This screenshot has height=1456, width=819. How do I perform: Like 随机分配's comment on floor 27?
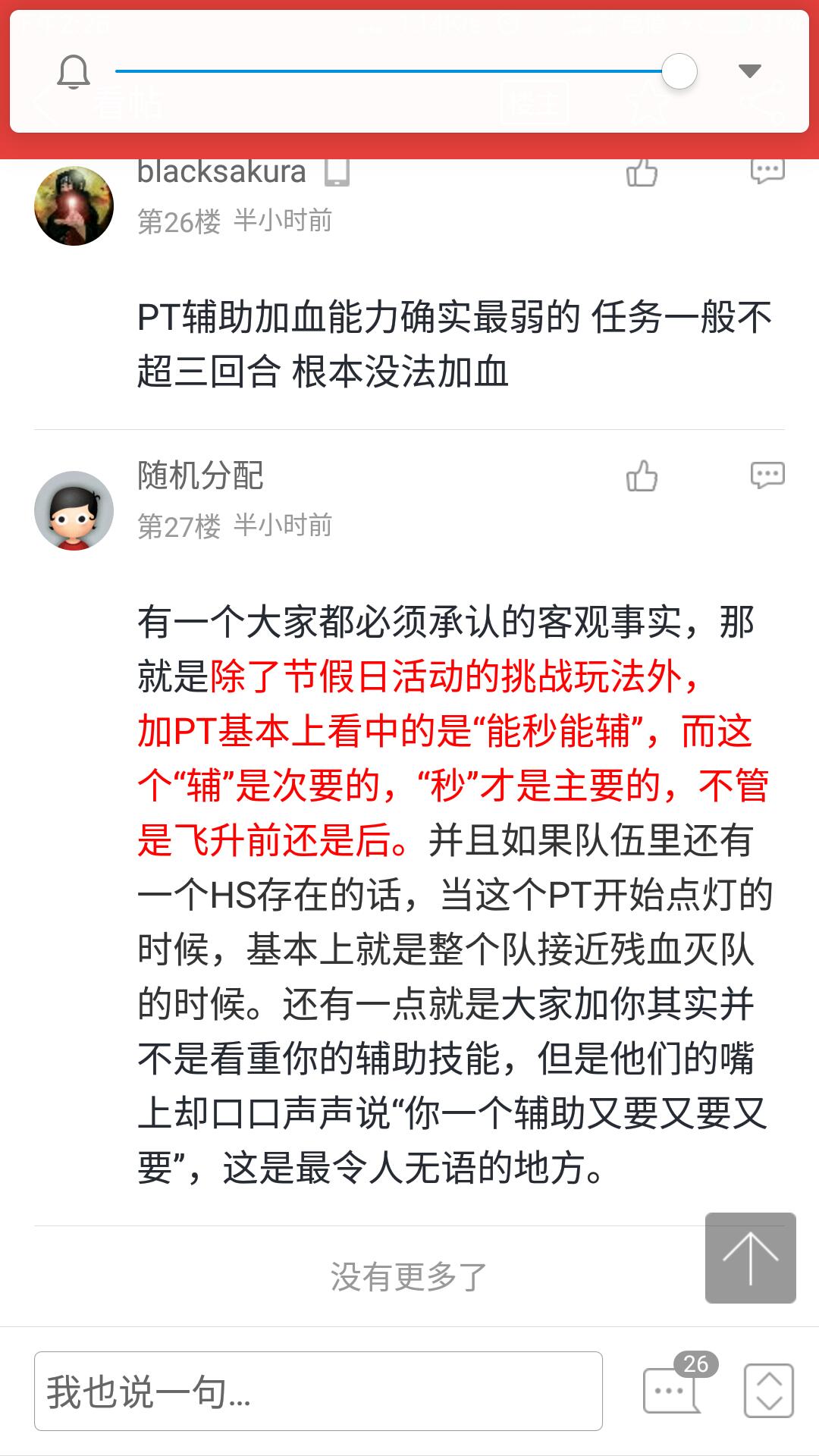point(642,476)
